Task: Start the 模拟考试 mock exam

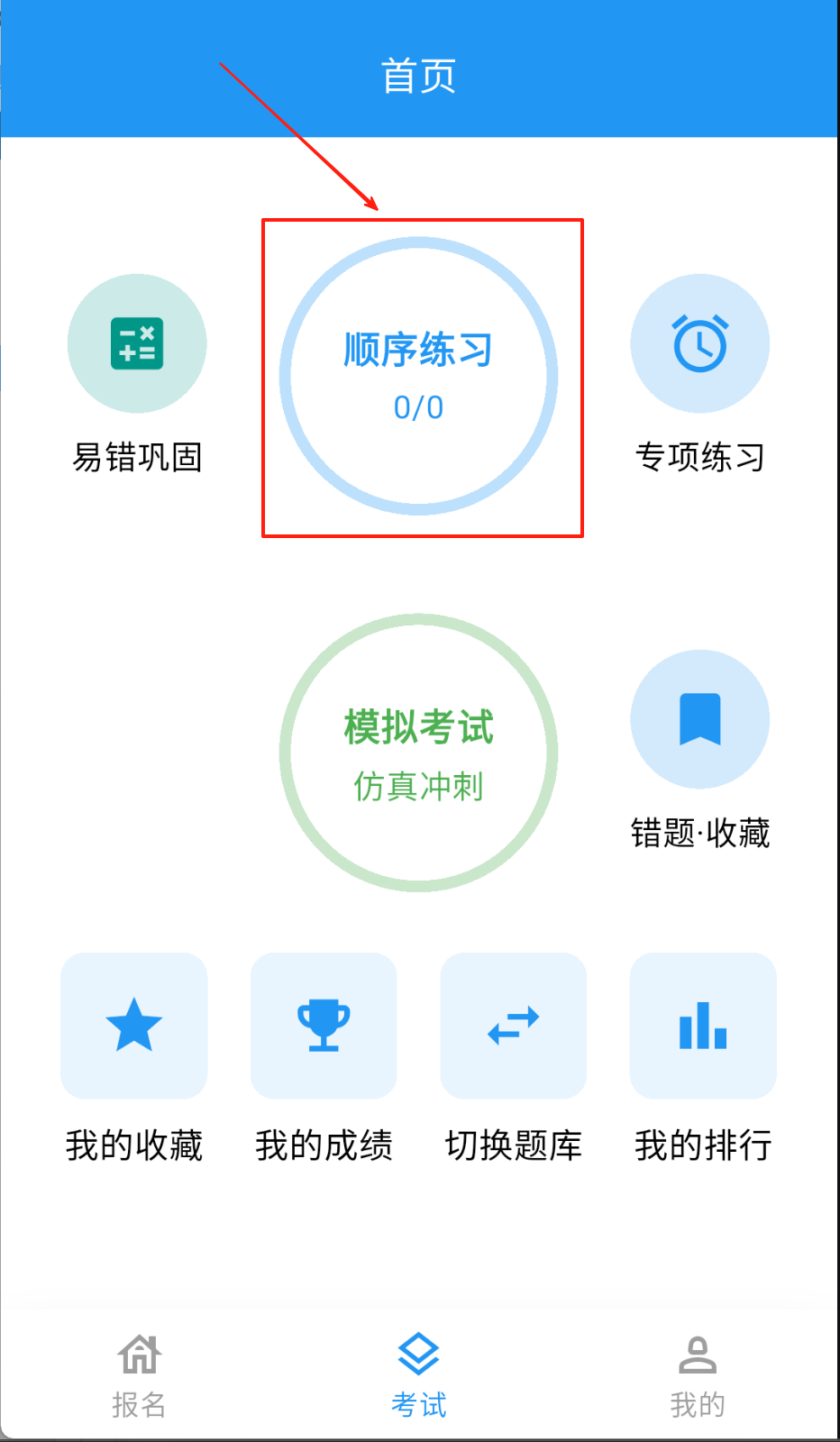Action: click(418, 753)
